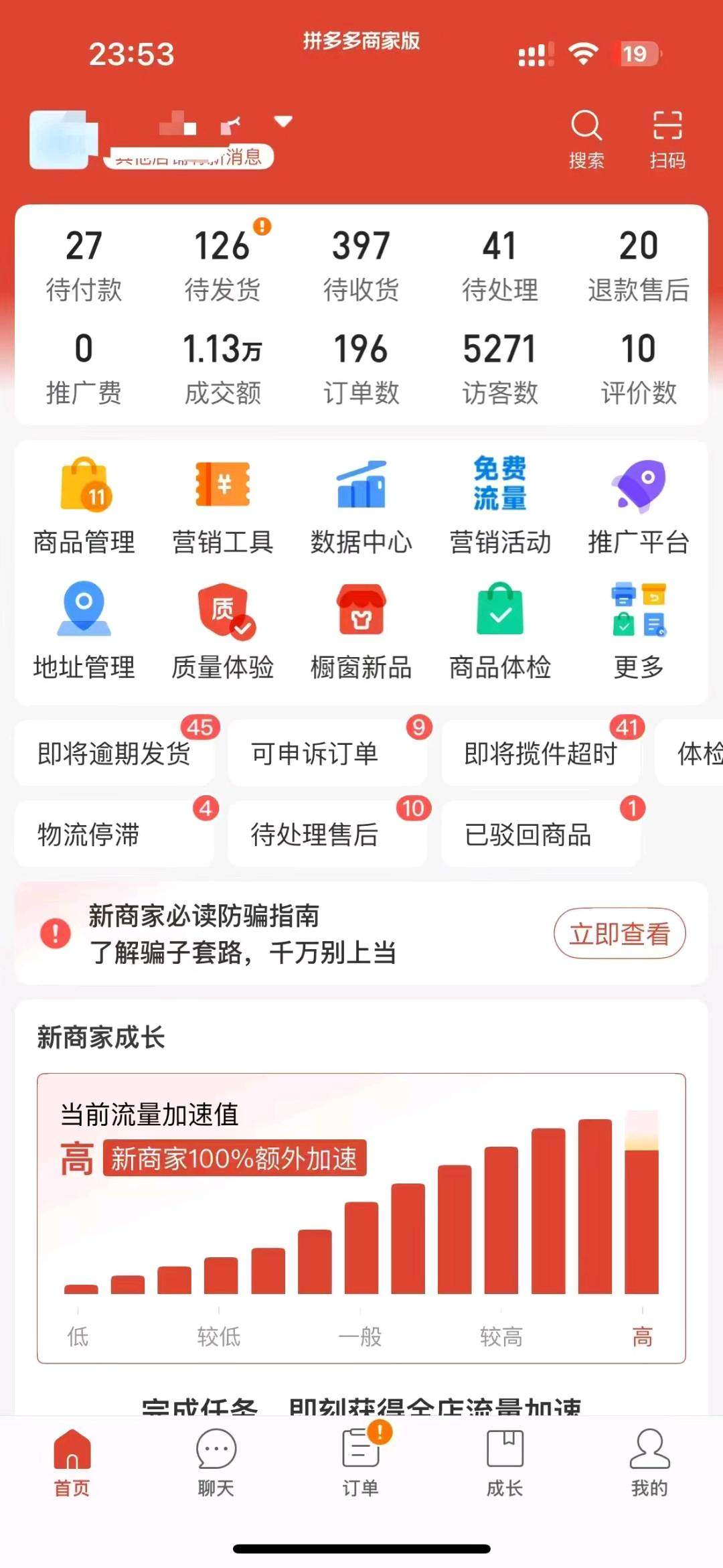Tap the 高 traffic acceleration bar
The width and height of the screenshot is (723, 1568).
643,1219
